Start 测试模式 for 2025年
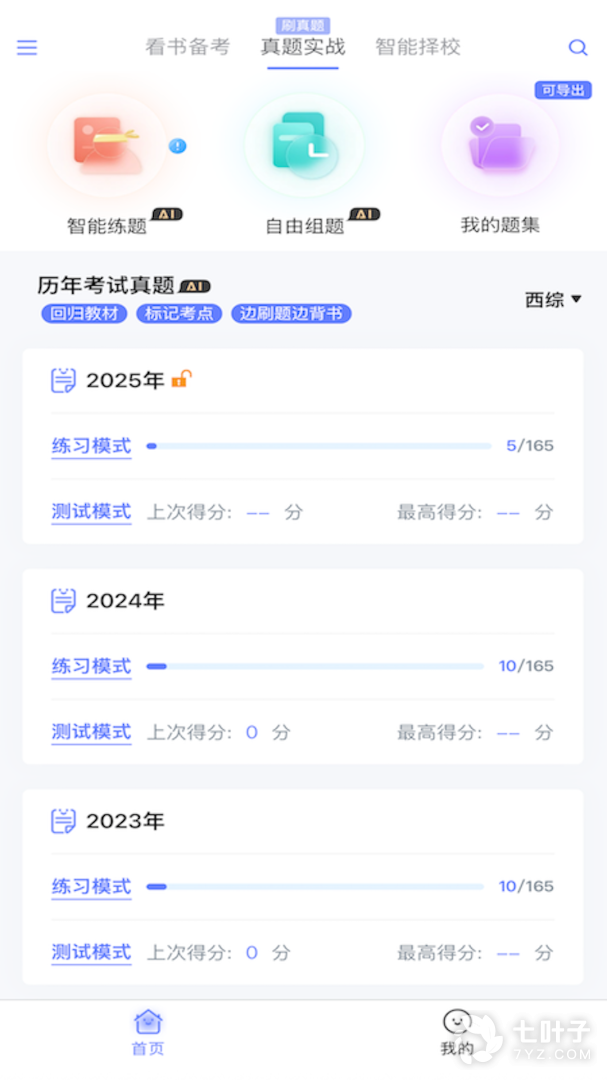 coord(91,512)
